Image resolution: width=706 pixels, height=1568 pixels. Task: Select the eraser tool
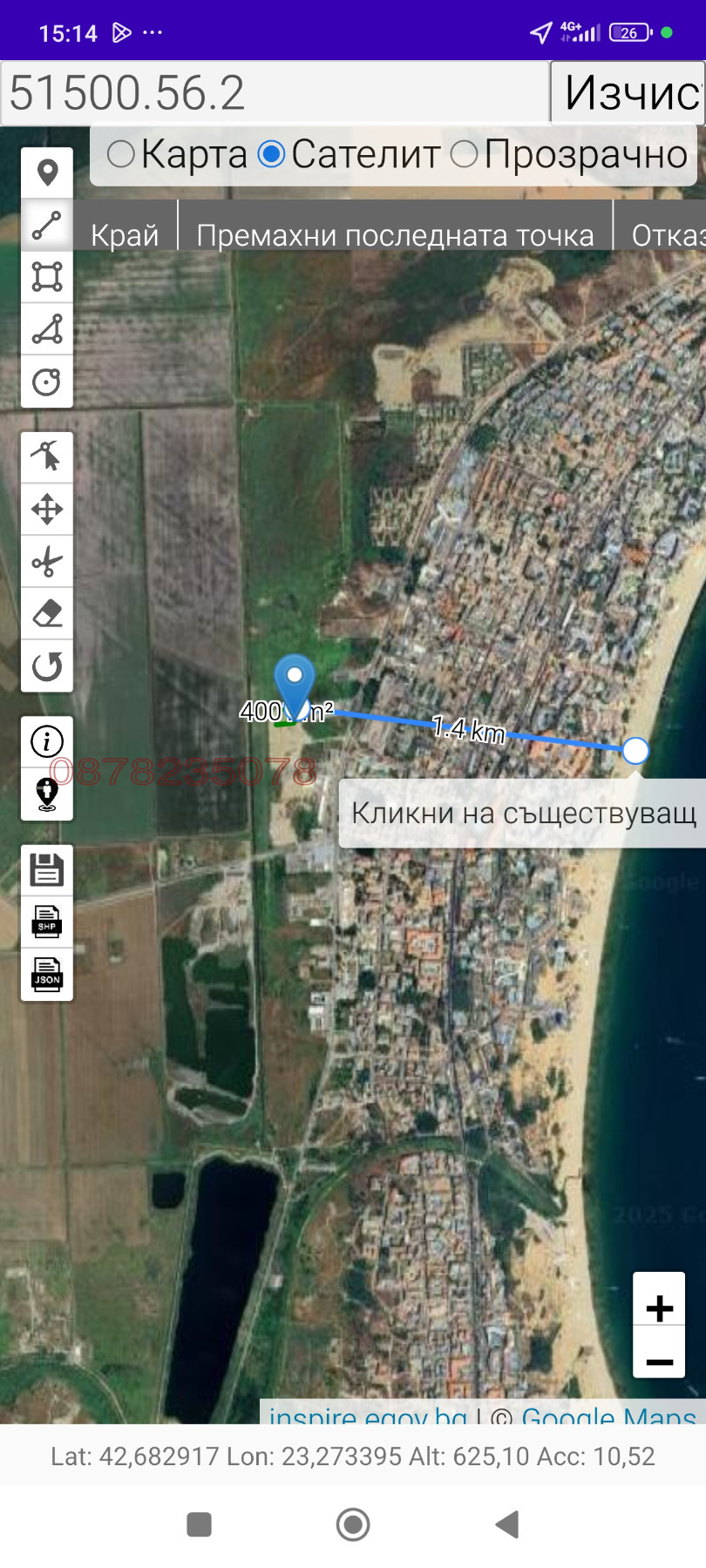tap(47, 614)
